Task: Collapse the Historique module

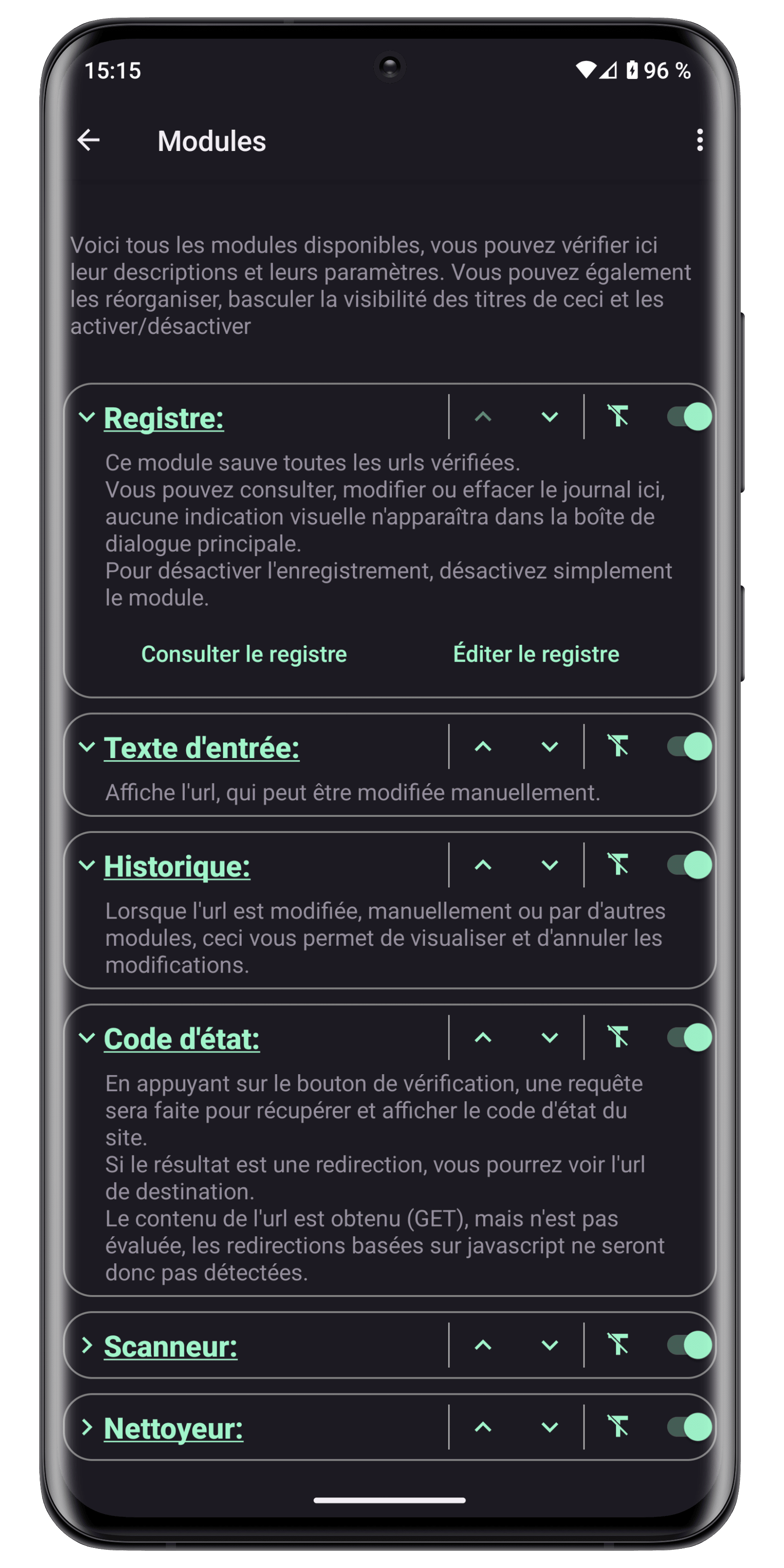Action: tap(87, 865)
